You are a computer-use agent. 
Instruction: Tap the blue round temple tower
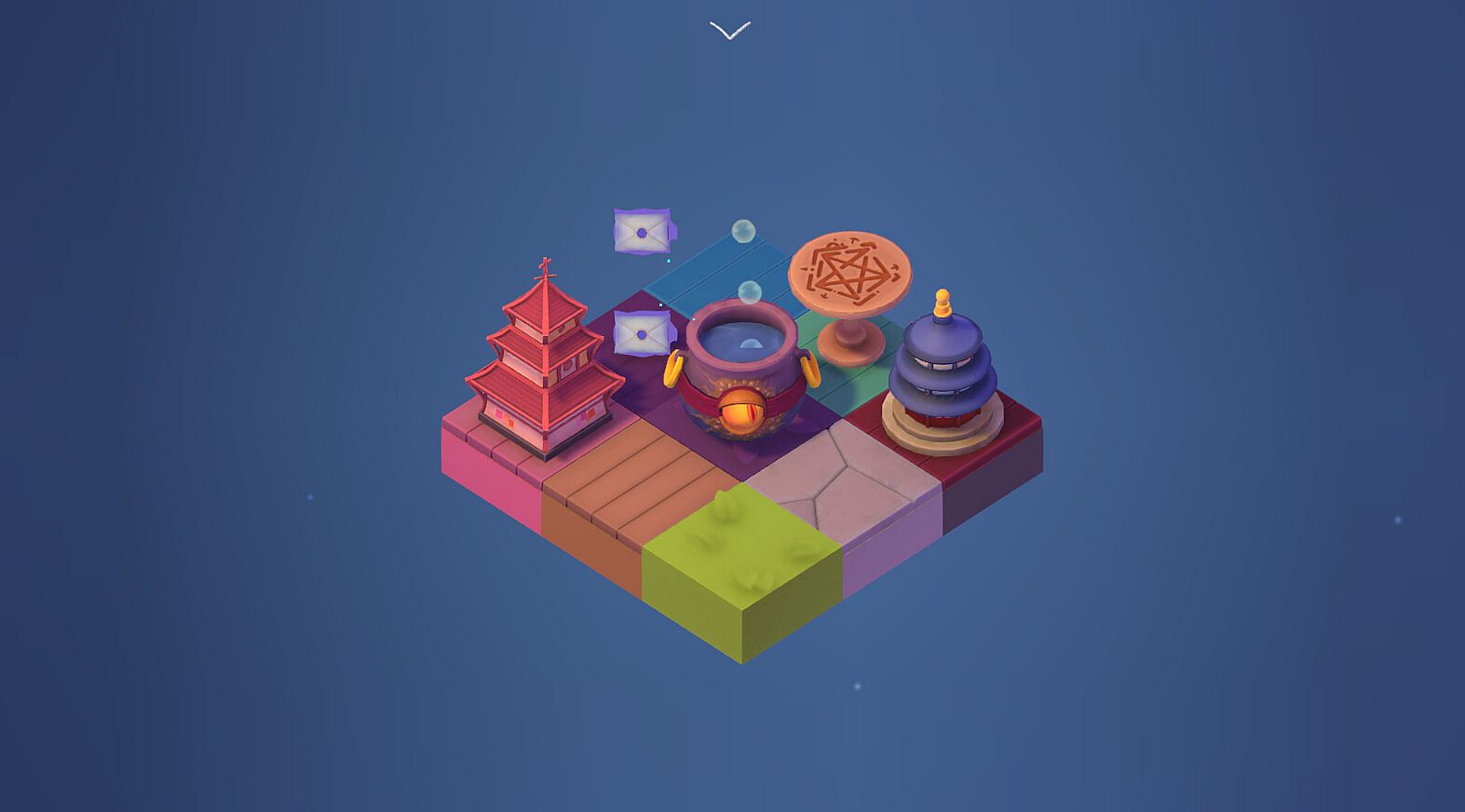(x=943, y=377)
